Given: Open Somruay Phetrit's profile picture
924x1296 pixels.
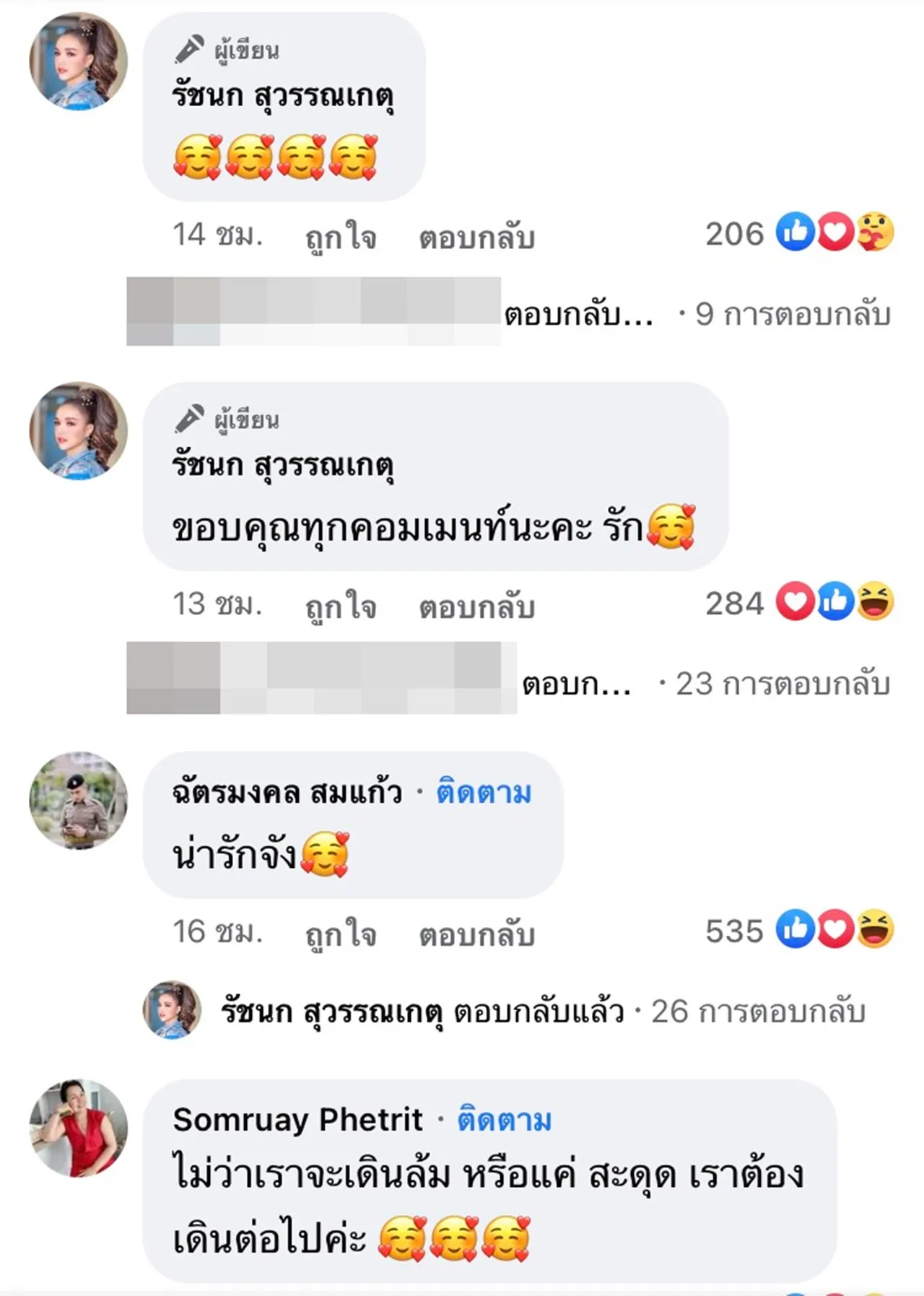Looking at the screenshot, I should pyautogui.click(x=79, y=1128).
